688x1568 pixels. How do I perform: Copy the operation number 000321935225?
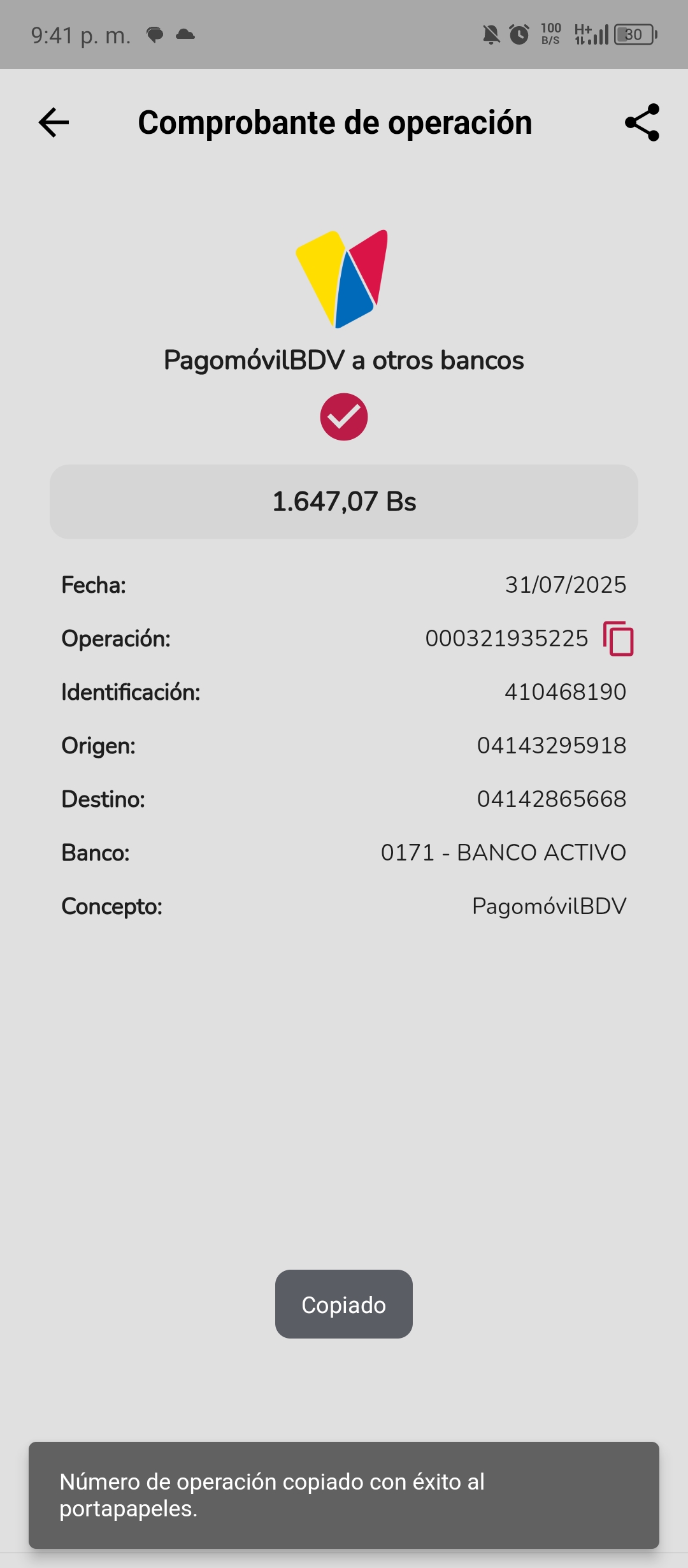pyautogui.click(x=619, y=638)
